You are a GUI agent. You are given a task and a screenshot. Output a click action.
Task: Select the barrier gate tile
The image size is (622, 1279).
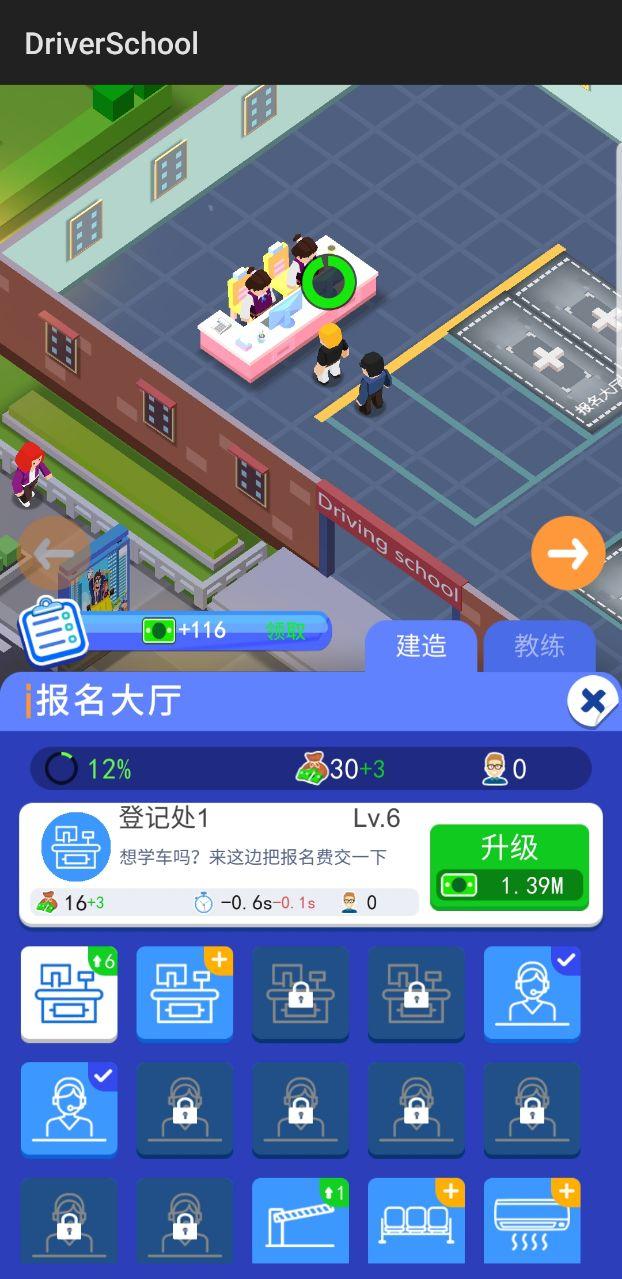pyautogui.click(x=300, y=1220)
